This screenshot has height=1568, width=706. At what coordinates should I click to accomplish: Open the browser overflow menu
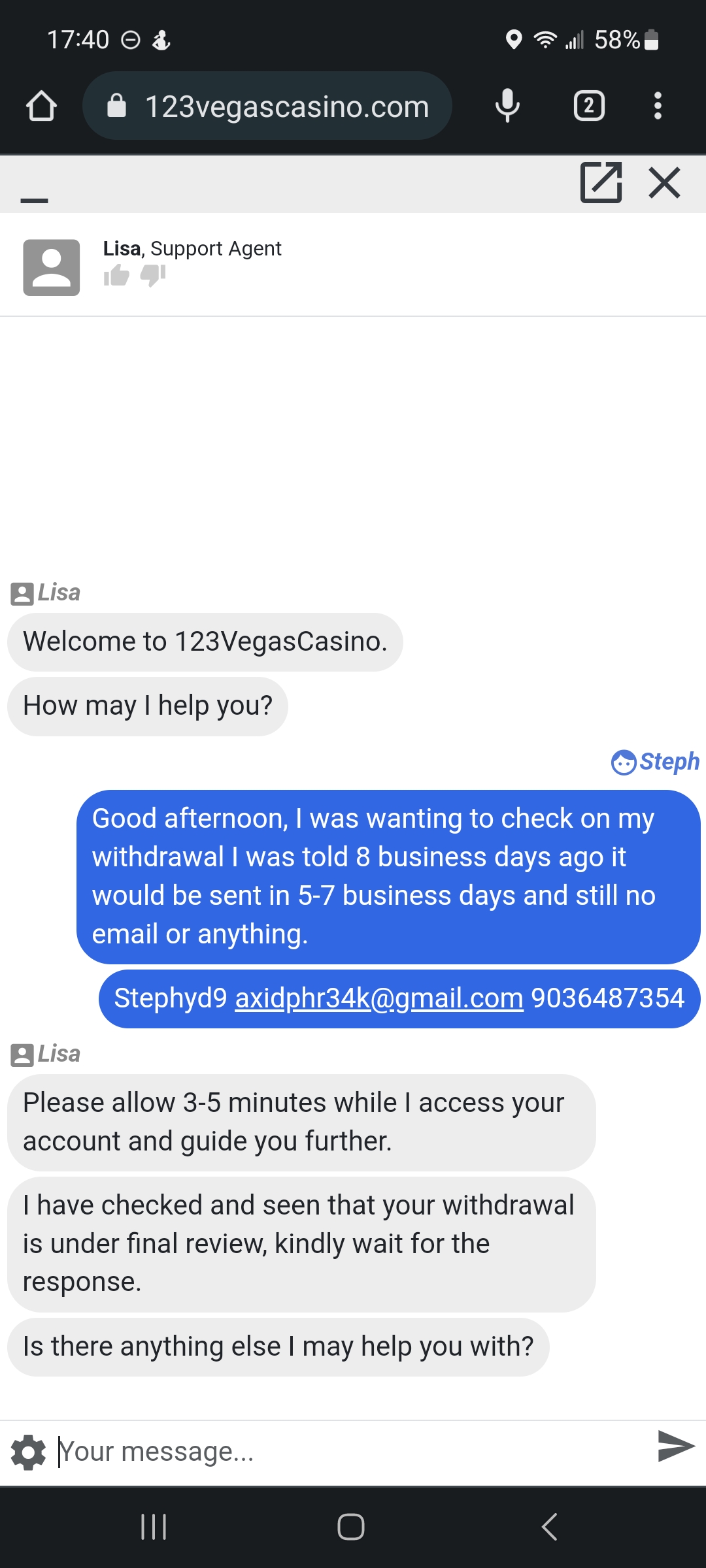658,106
